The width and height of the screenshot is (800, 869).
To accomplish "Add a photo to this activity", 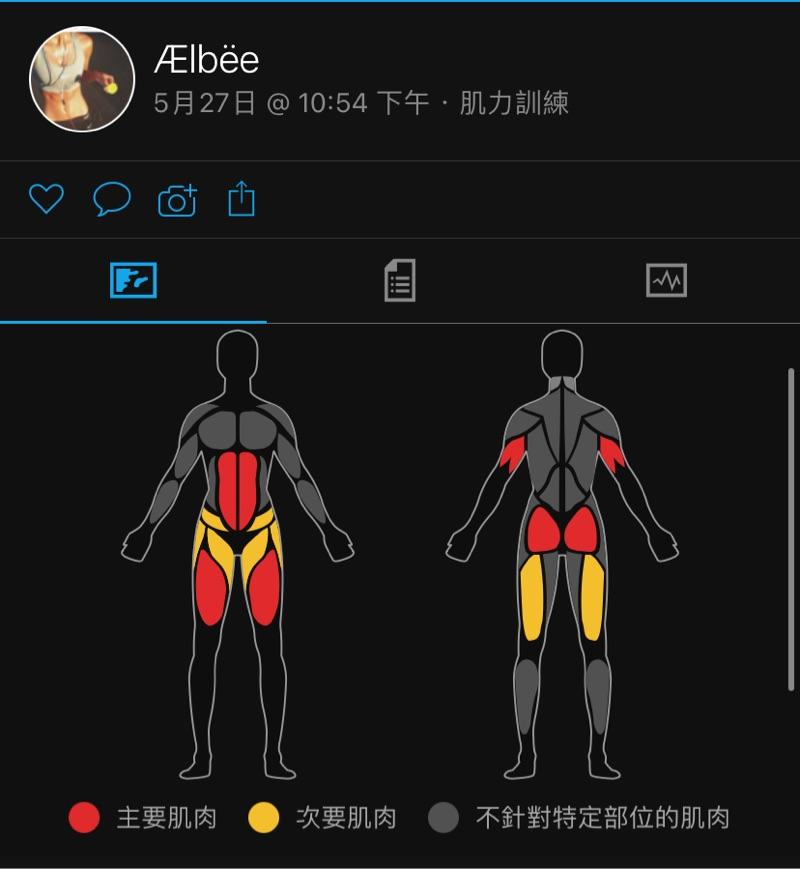I will point(177,200).
